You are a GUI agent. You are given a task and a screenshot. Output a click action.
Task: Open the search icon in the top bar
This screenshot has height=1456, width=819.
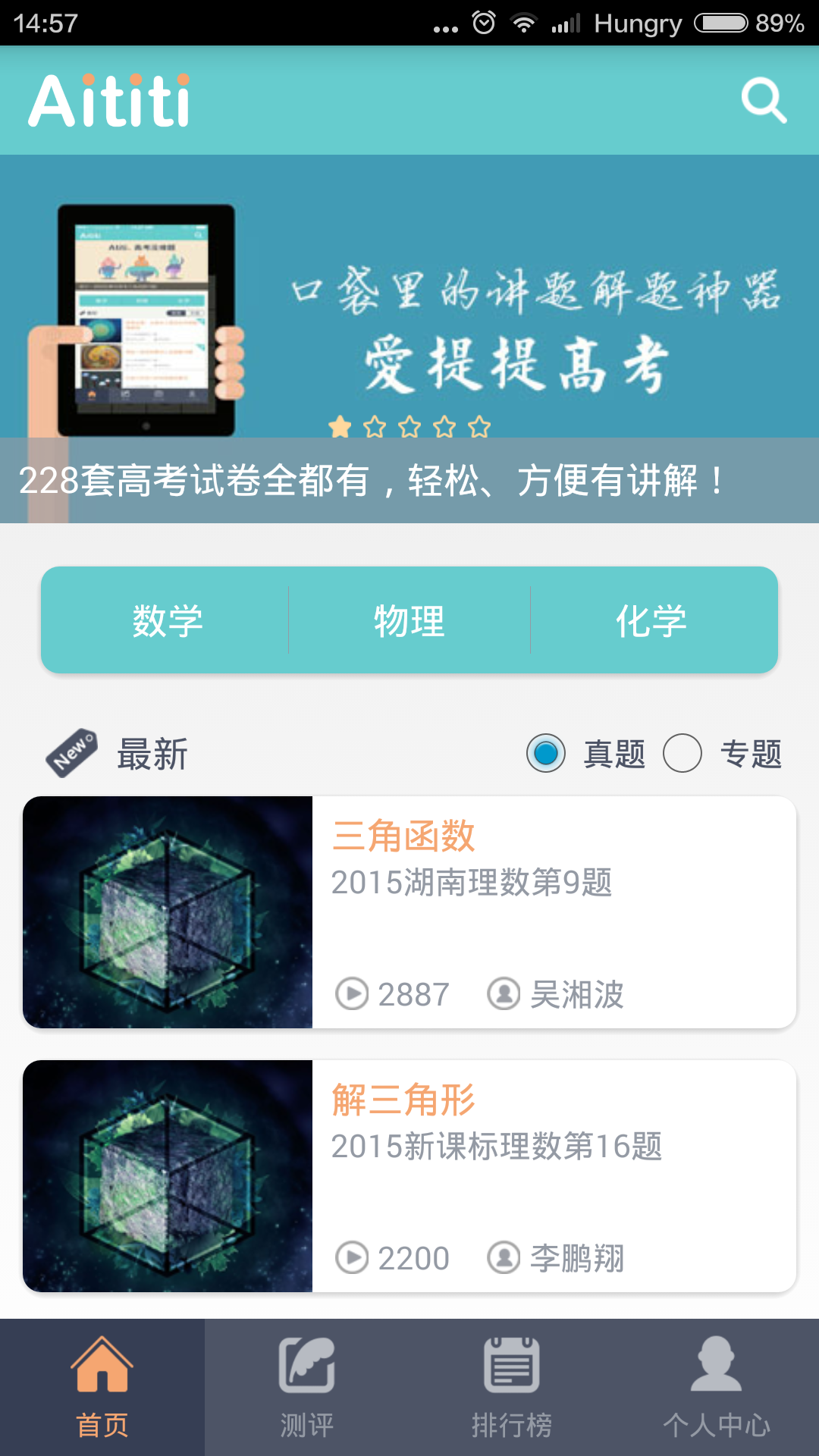click(x=765, y=99)
